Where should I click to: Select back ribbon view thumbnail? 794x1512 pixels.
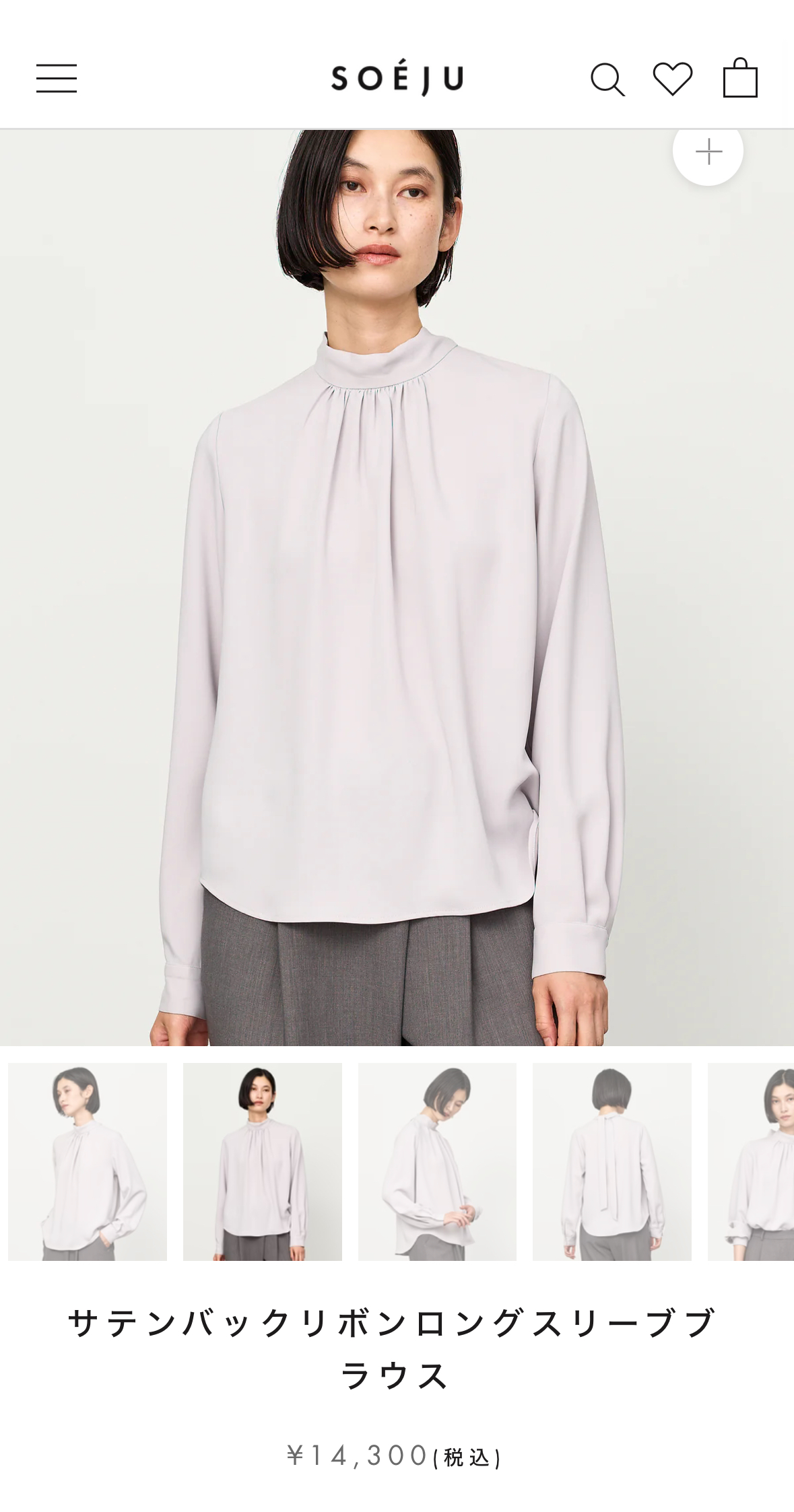coord(611,1161)
